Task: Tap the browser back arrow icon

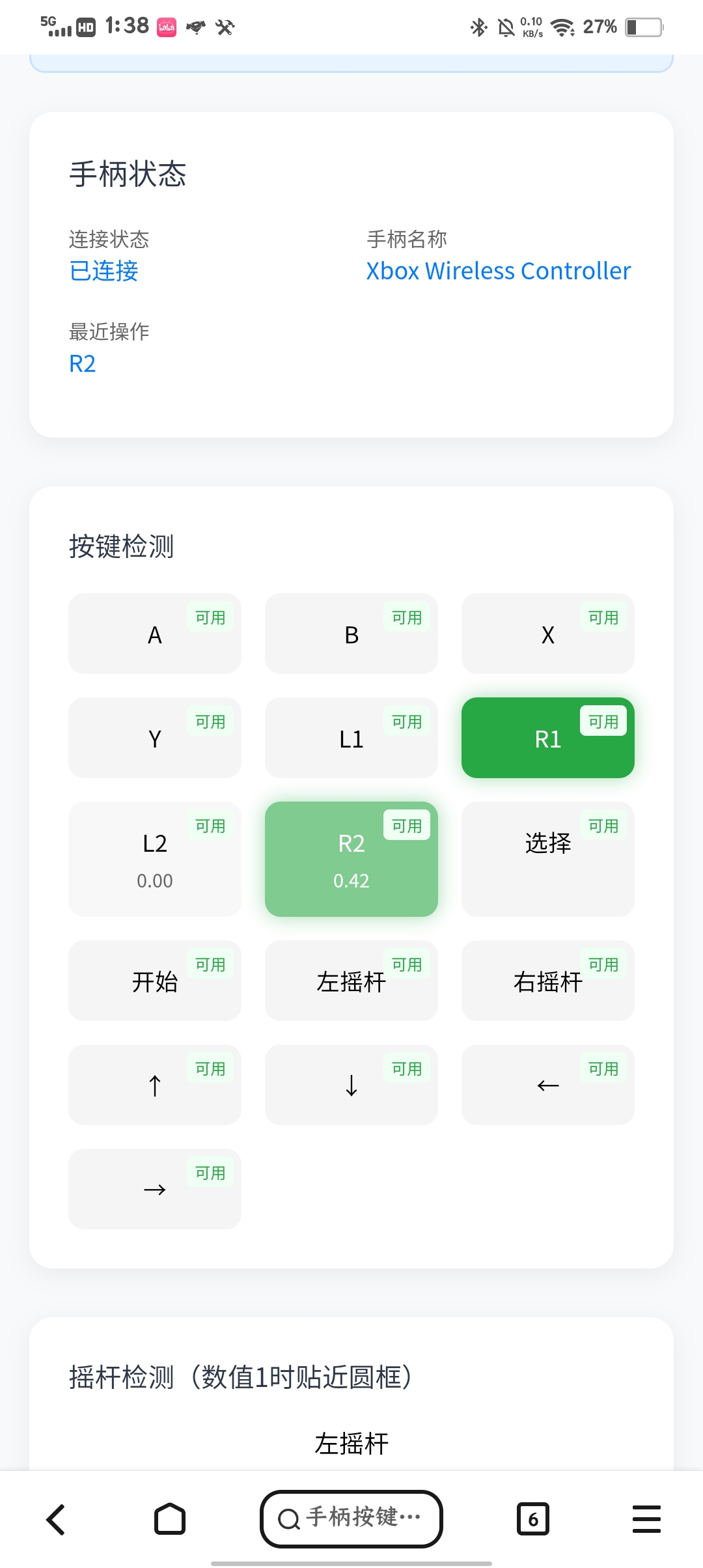Action: coord(56,1518)
